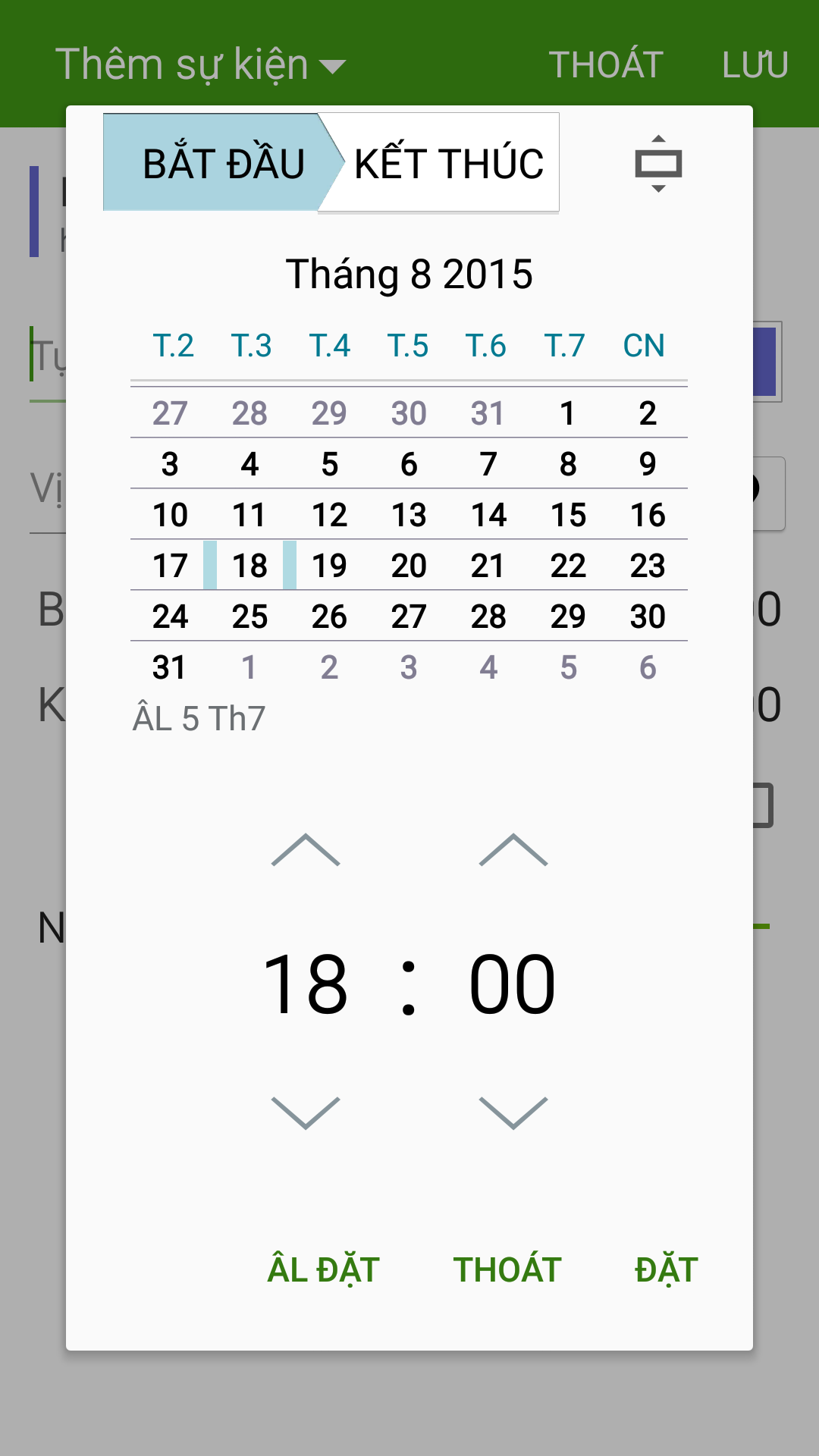The height and width of the screenshot is (1456, 819).
Task: Tap the hour value 18
Action: coord(306,984)
